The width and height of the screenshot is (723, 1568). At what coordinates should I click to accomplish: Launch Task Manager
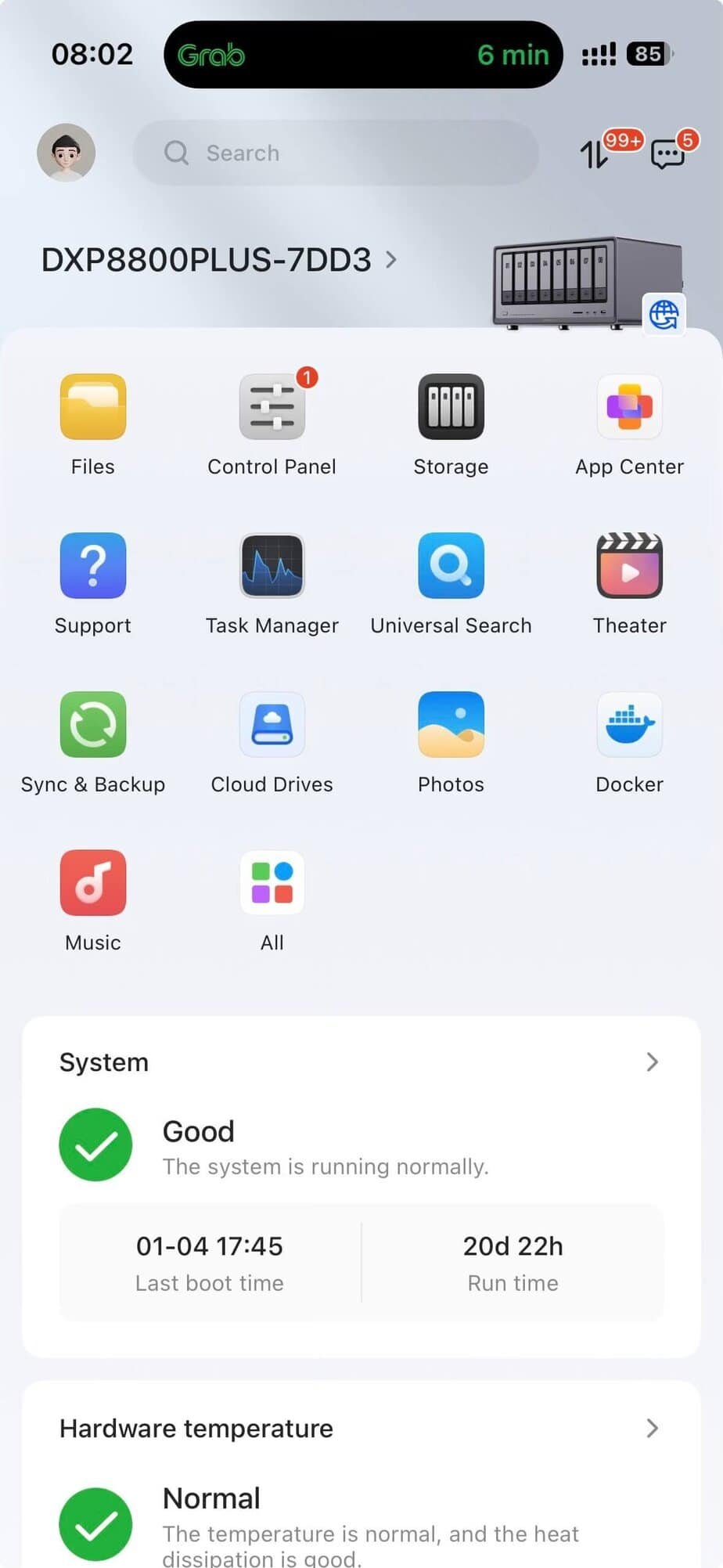[272, 566]
